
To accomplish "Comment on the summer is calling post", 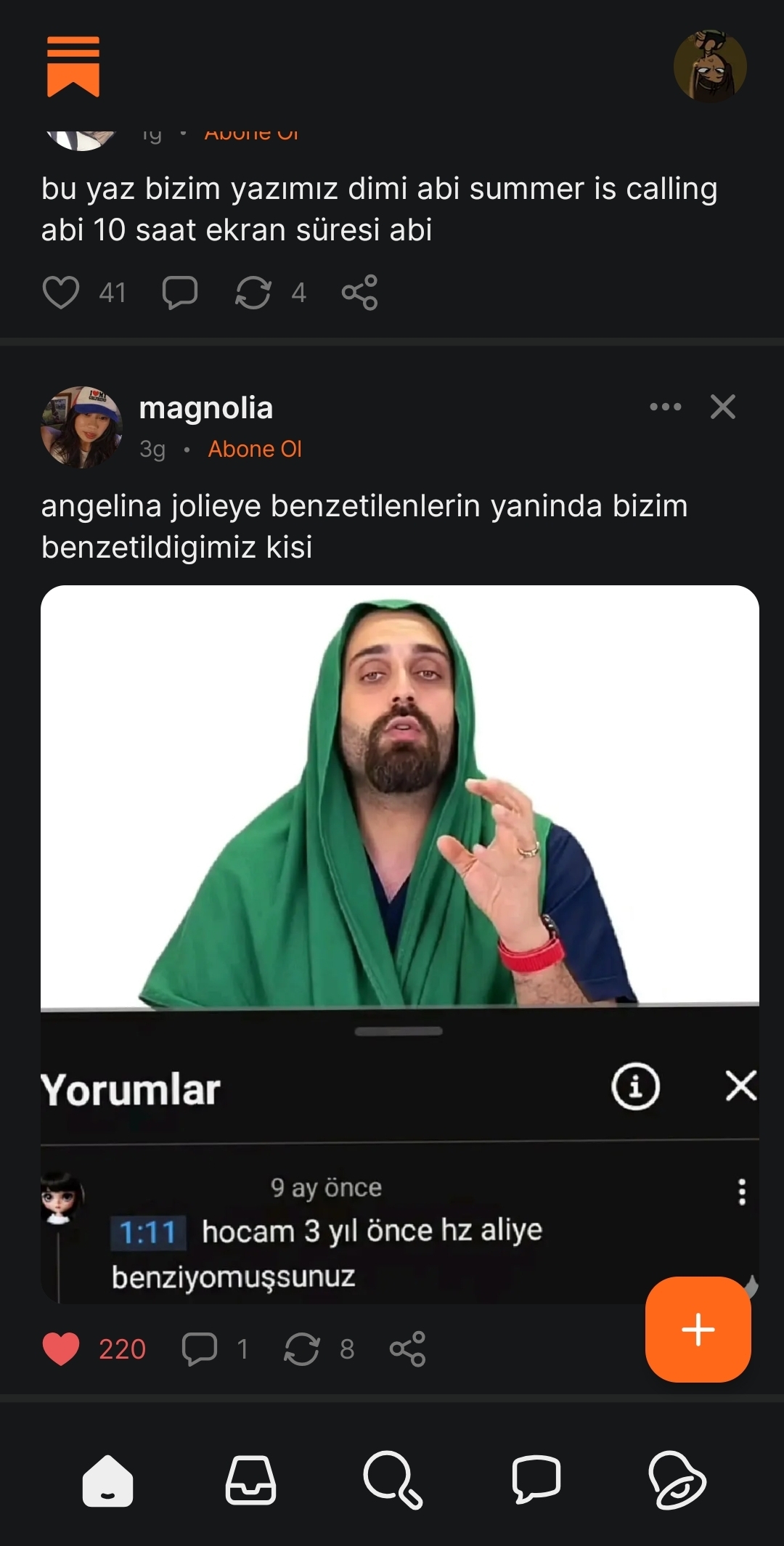I will (x=179, y=293).
